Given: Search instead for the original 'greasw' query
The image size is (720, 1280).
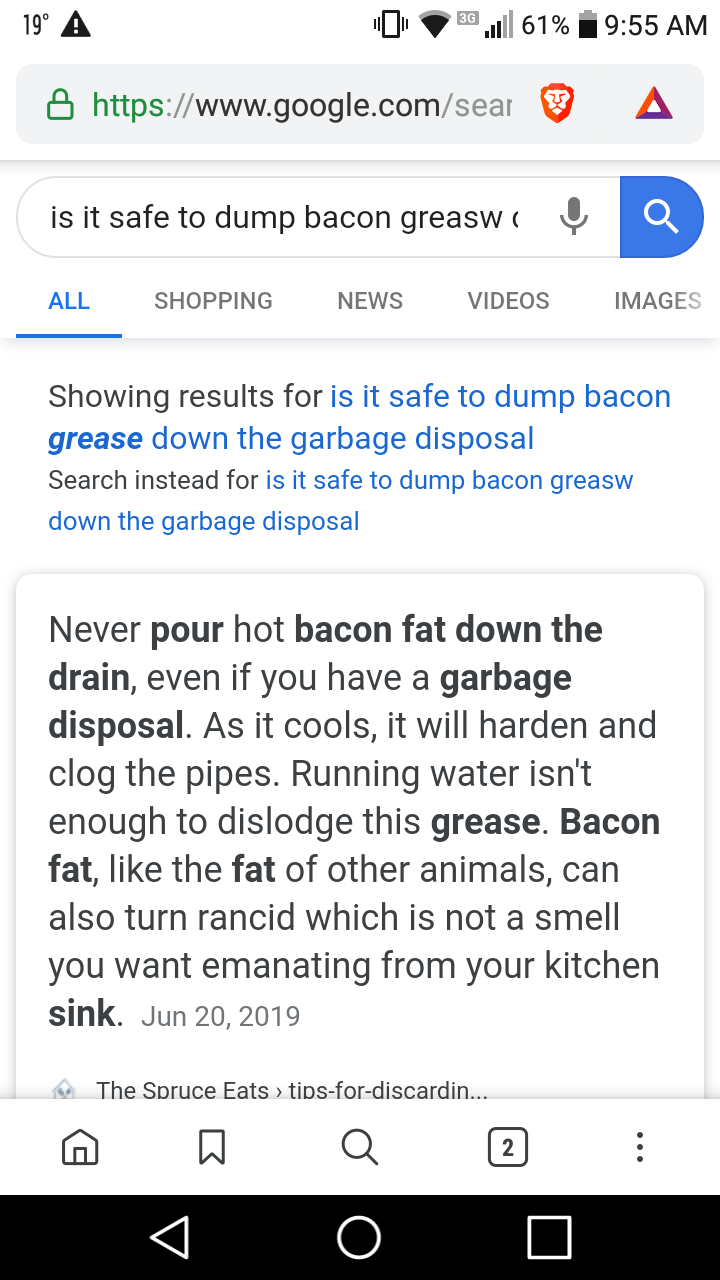Looking at the screenshot, I should [341, 501].
